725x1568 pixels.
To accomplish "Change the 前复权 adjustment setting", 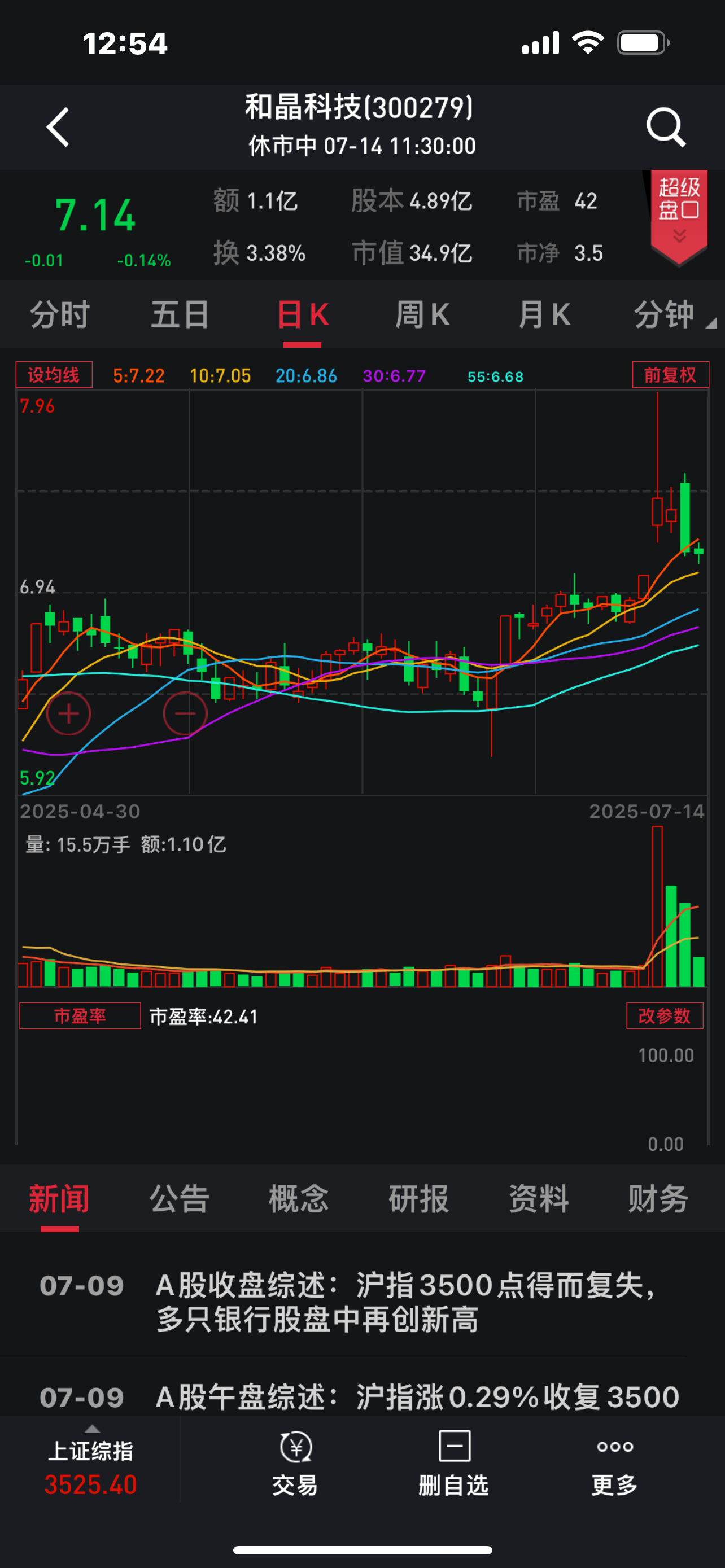I will click(670, 375).
